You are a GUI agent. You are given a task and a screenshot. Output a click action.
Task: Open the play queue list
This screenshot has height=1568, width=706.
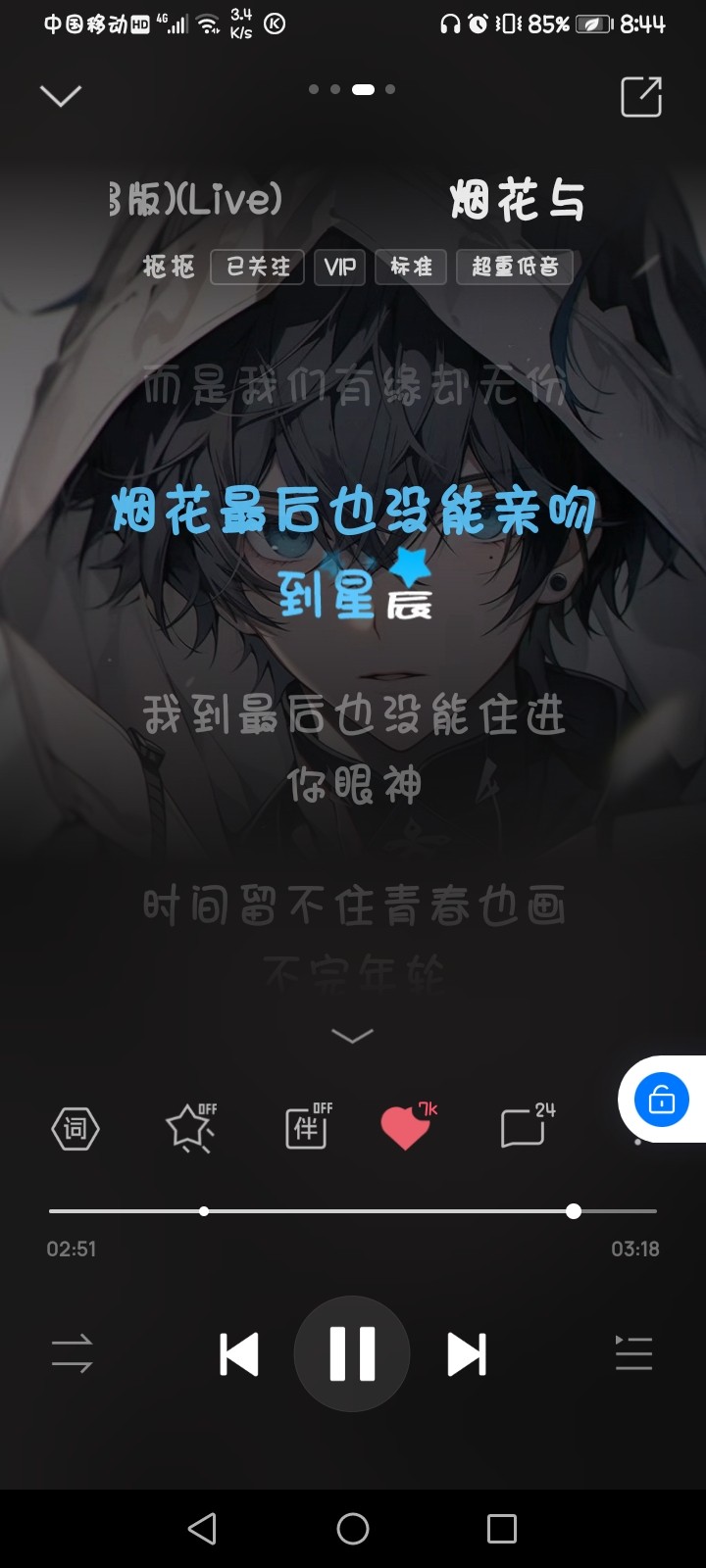(633, 1353)
